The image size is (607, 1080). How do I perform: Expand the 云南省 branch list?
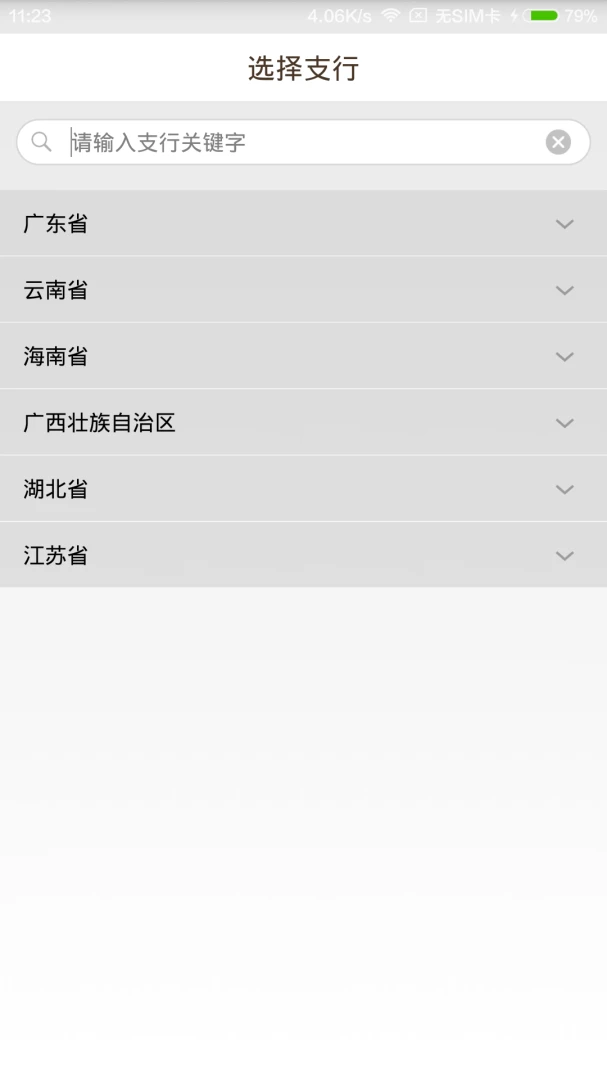point(303,290)
